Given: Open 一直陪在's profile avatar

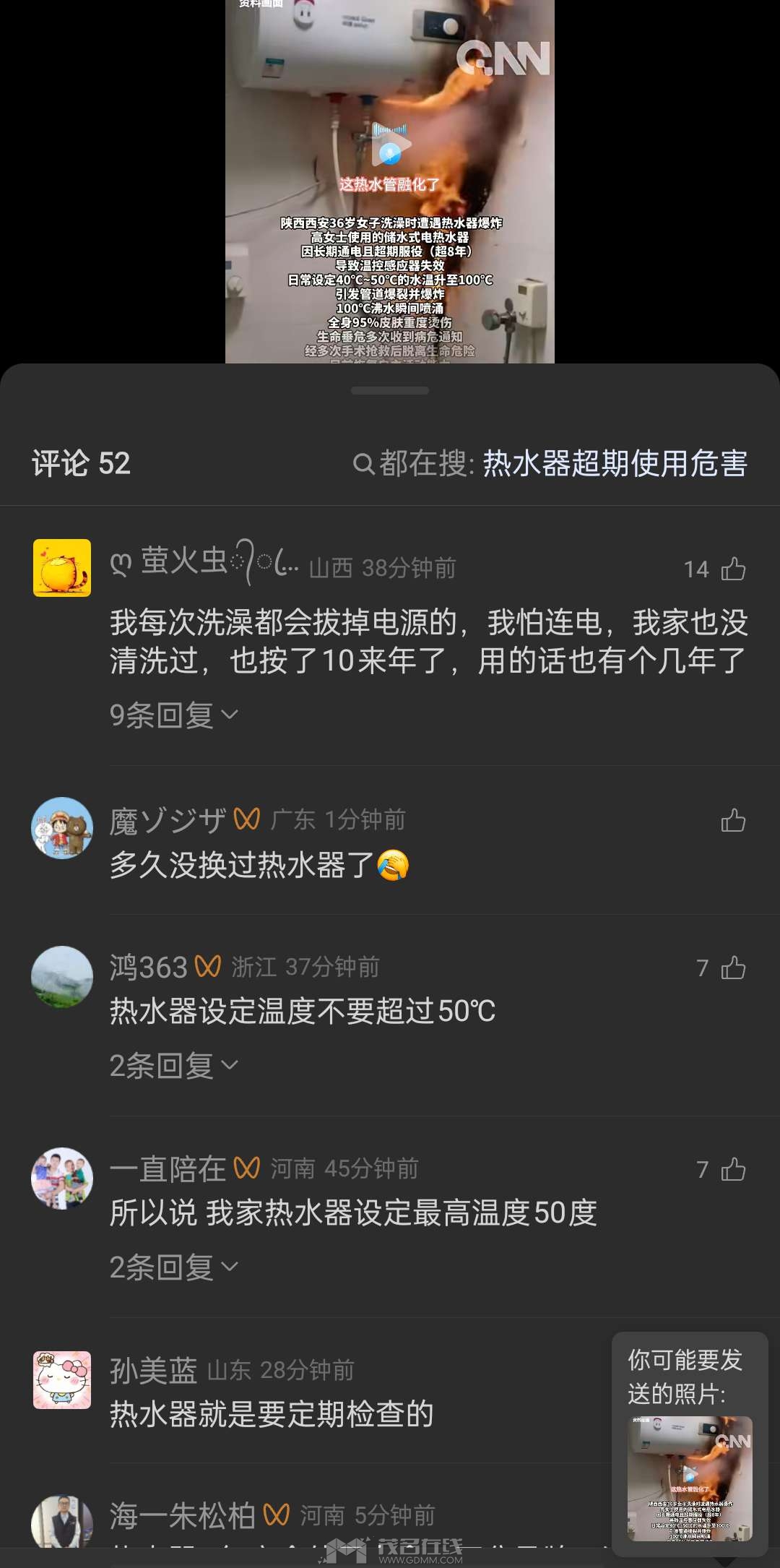Looking at the screenshot, I should tap(62, 1178).
